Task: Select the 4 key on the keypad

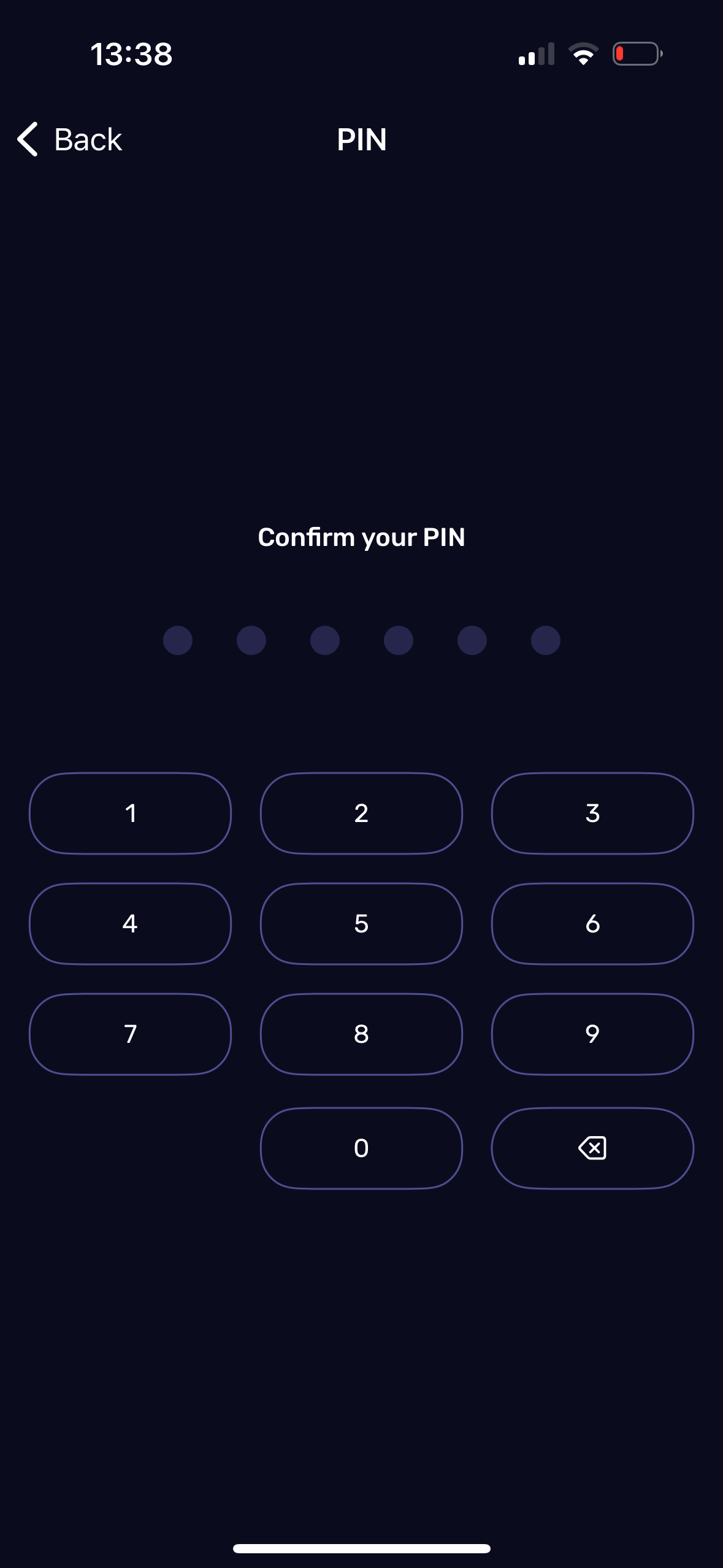Action: (130, 924)
